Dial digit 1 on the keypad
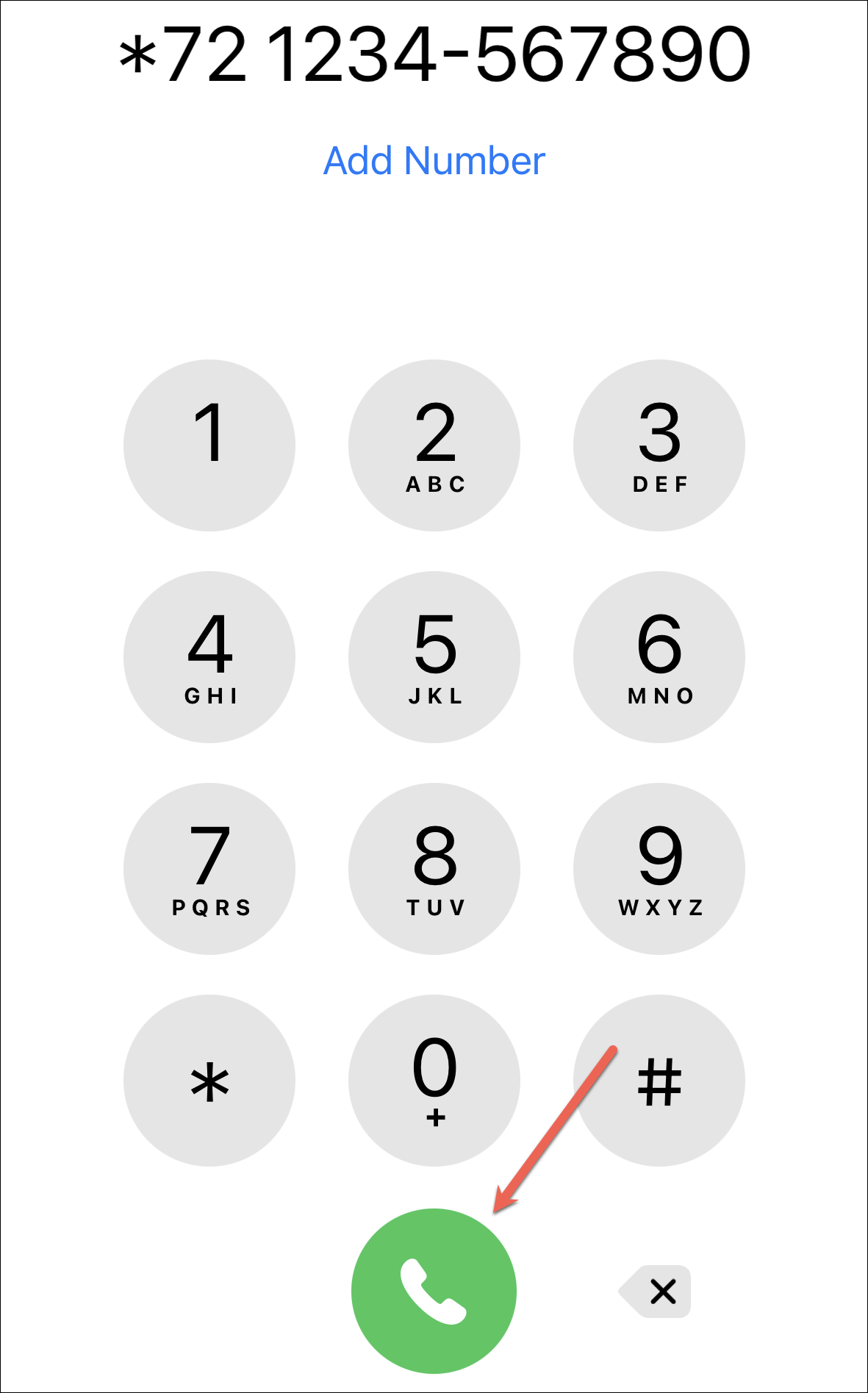Image resolution: width=868 pixels, height=1393 pixels. (x=209, y=445)
